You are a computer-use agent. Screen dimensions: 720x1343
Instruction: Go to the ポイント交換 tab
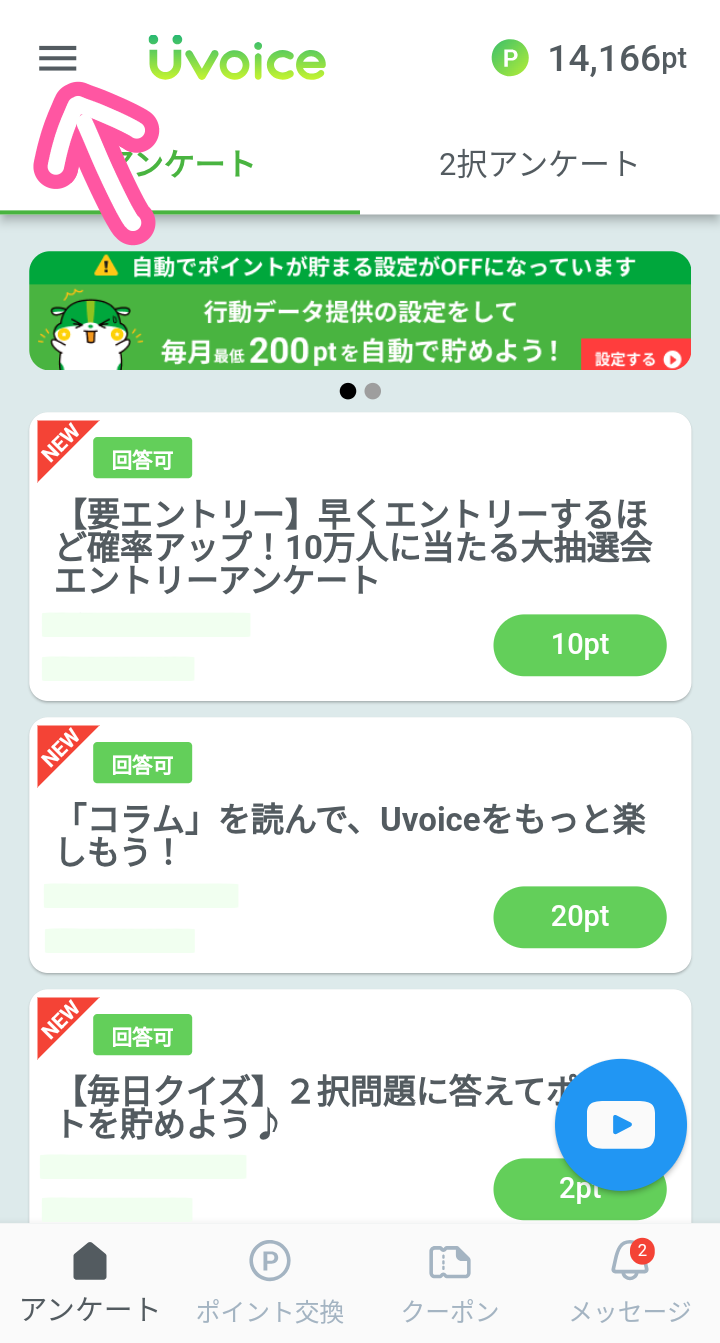coord(269,1283)
